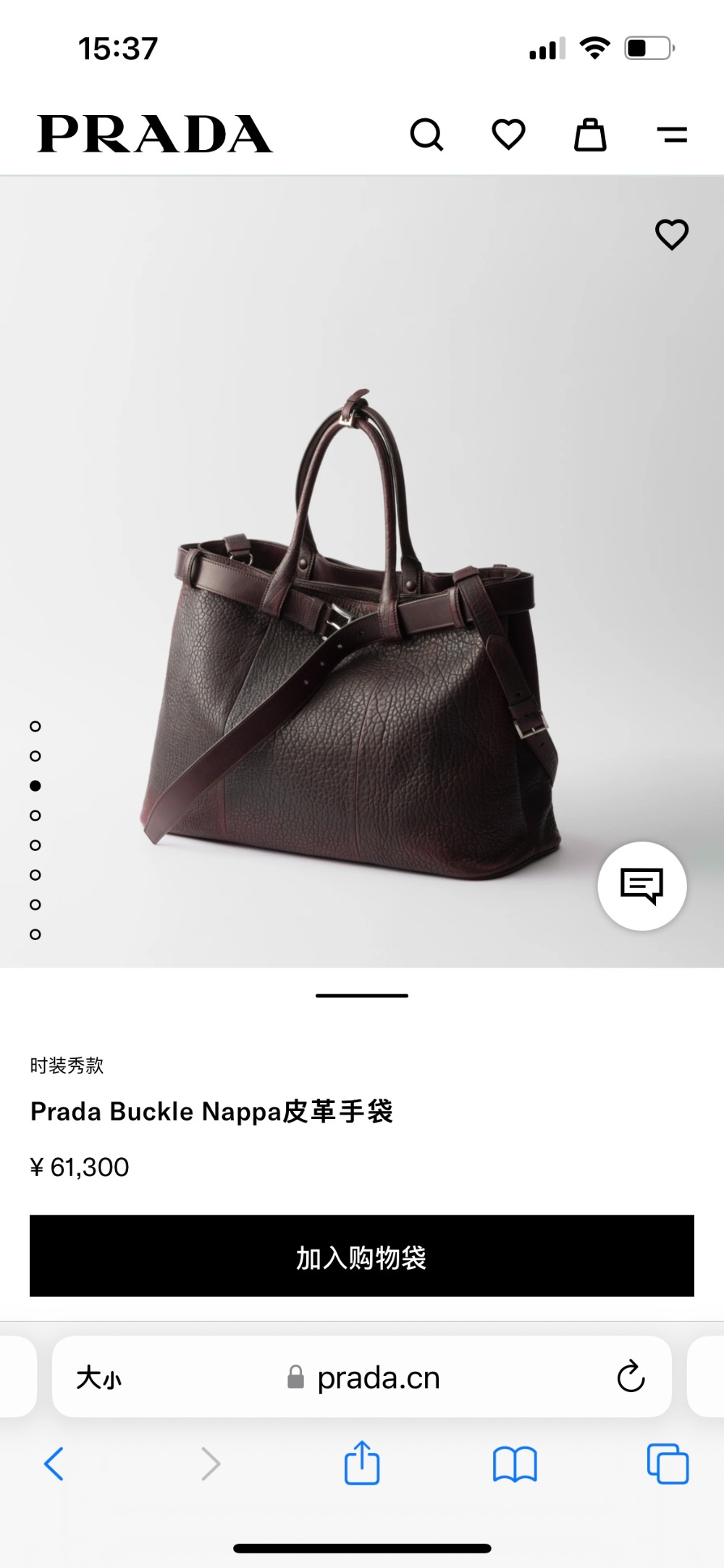Open the search magnifier in Prada header

(x=426, y=135)
